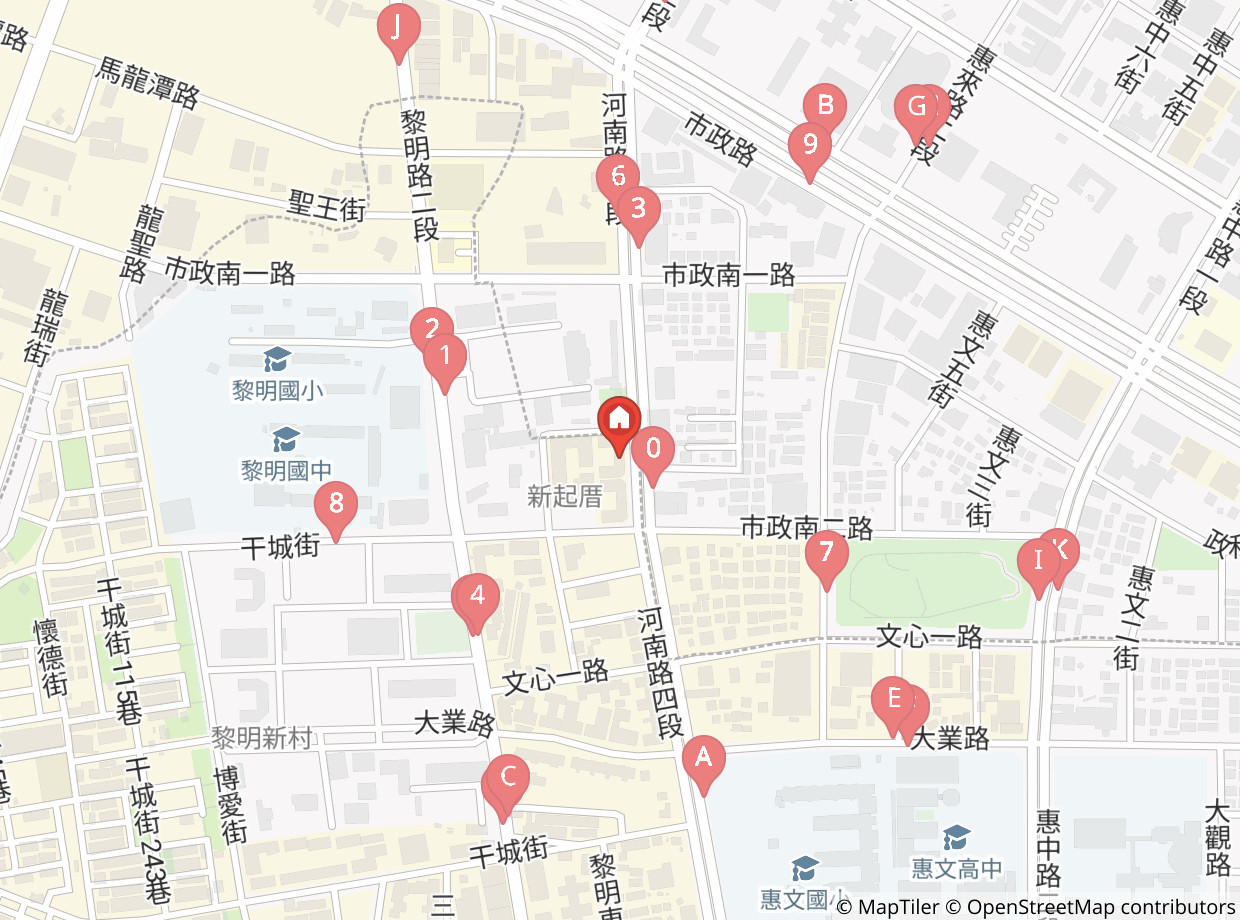1240x920 pixels.
Task: Open map marker G
Action: click(x=916, y=106)
